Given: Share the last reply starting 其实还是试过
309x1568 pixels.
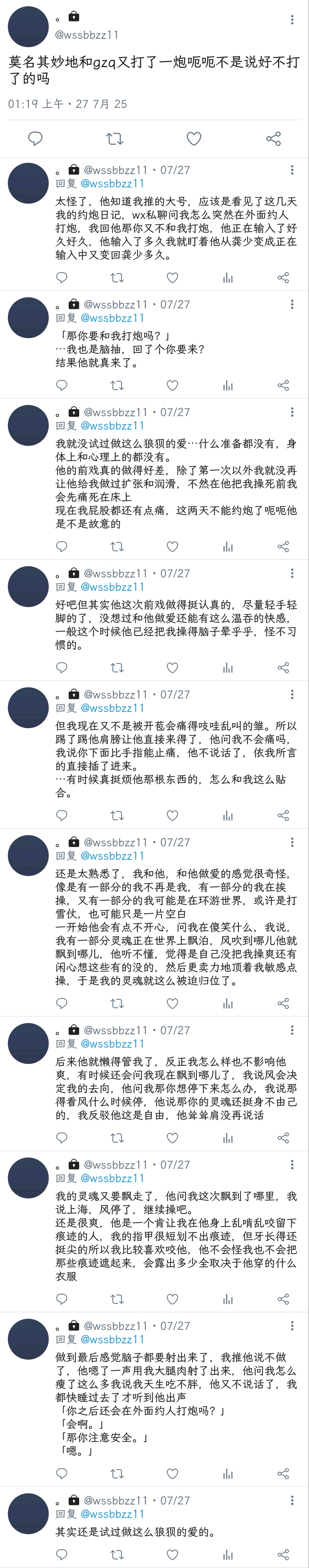Looking at the screenshot, I should click(x=283, y=1554).
